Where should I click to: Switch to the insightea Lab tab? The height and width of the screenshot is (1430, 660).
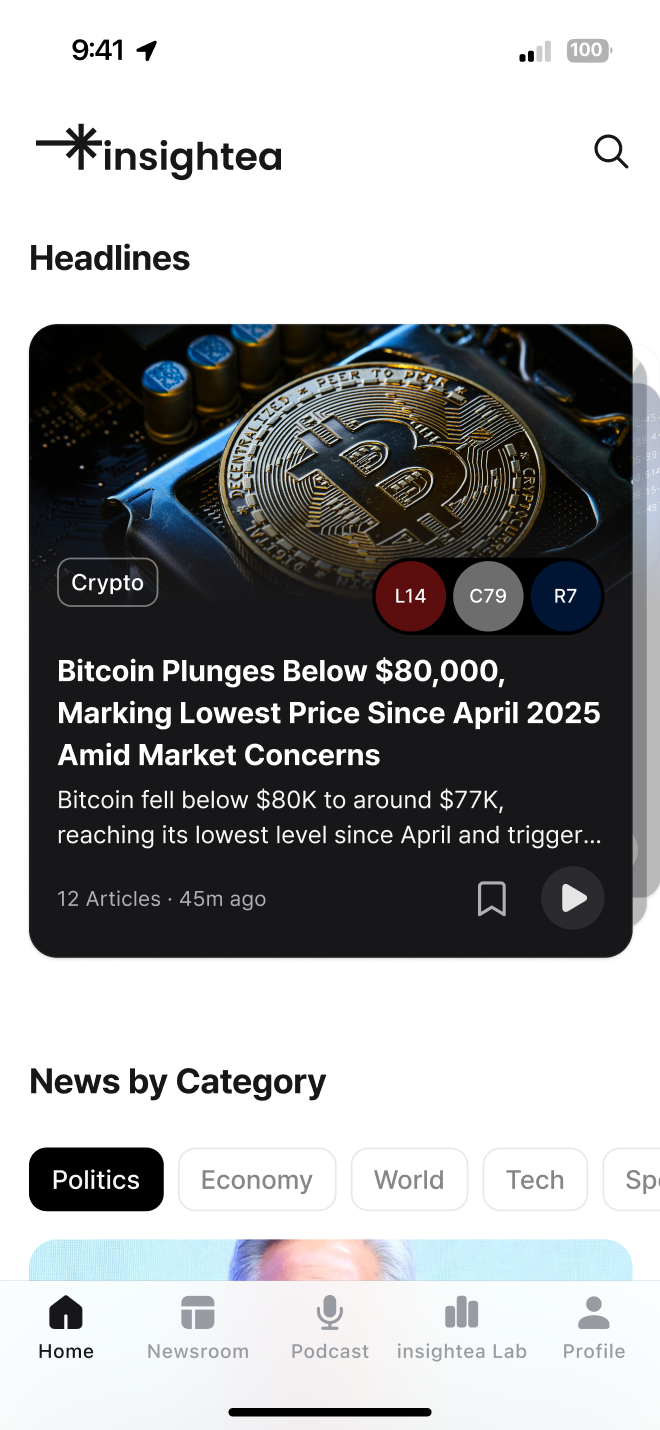[x=461, y=1327]
